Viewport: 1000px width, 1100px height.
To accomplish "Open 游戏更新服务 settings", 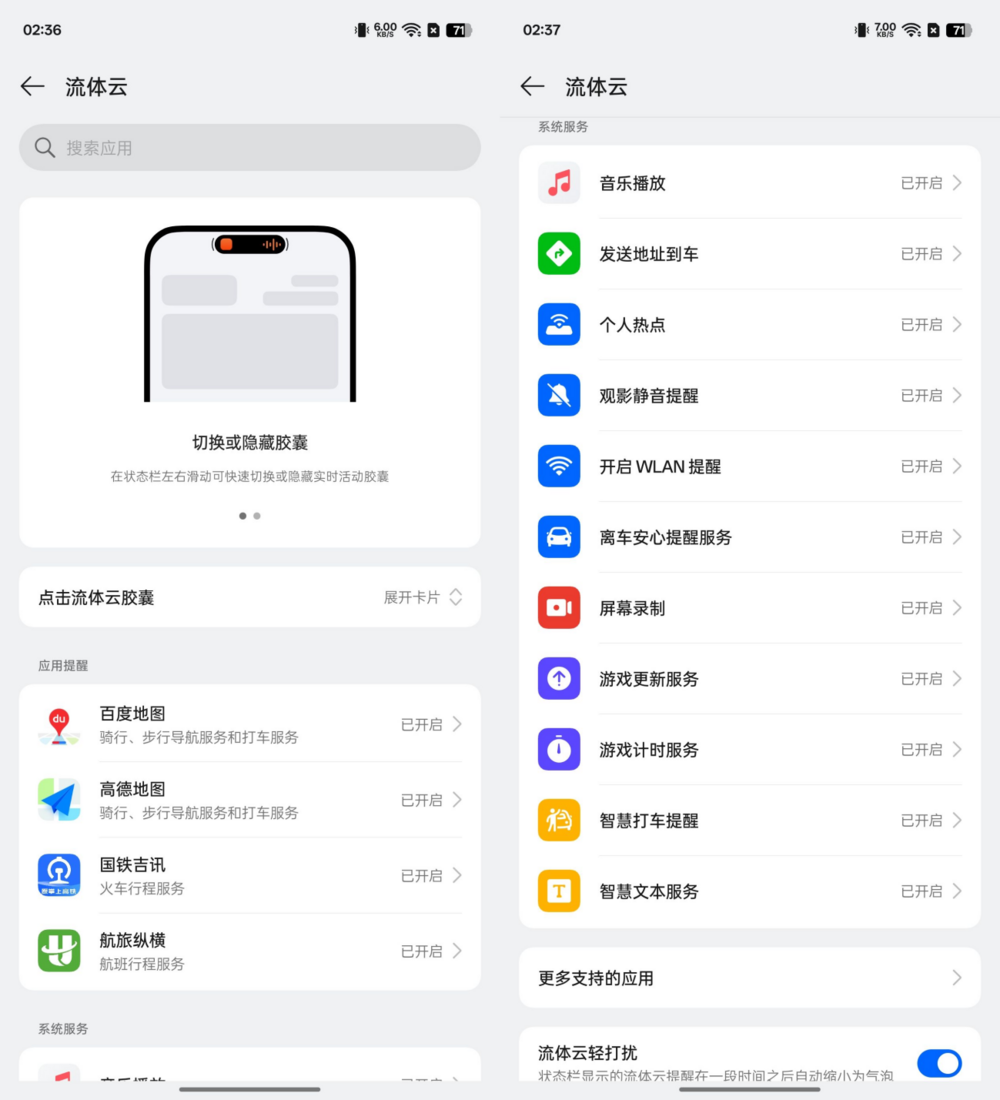I will click(750, 679).
